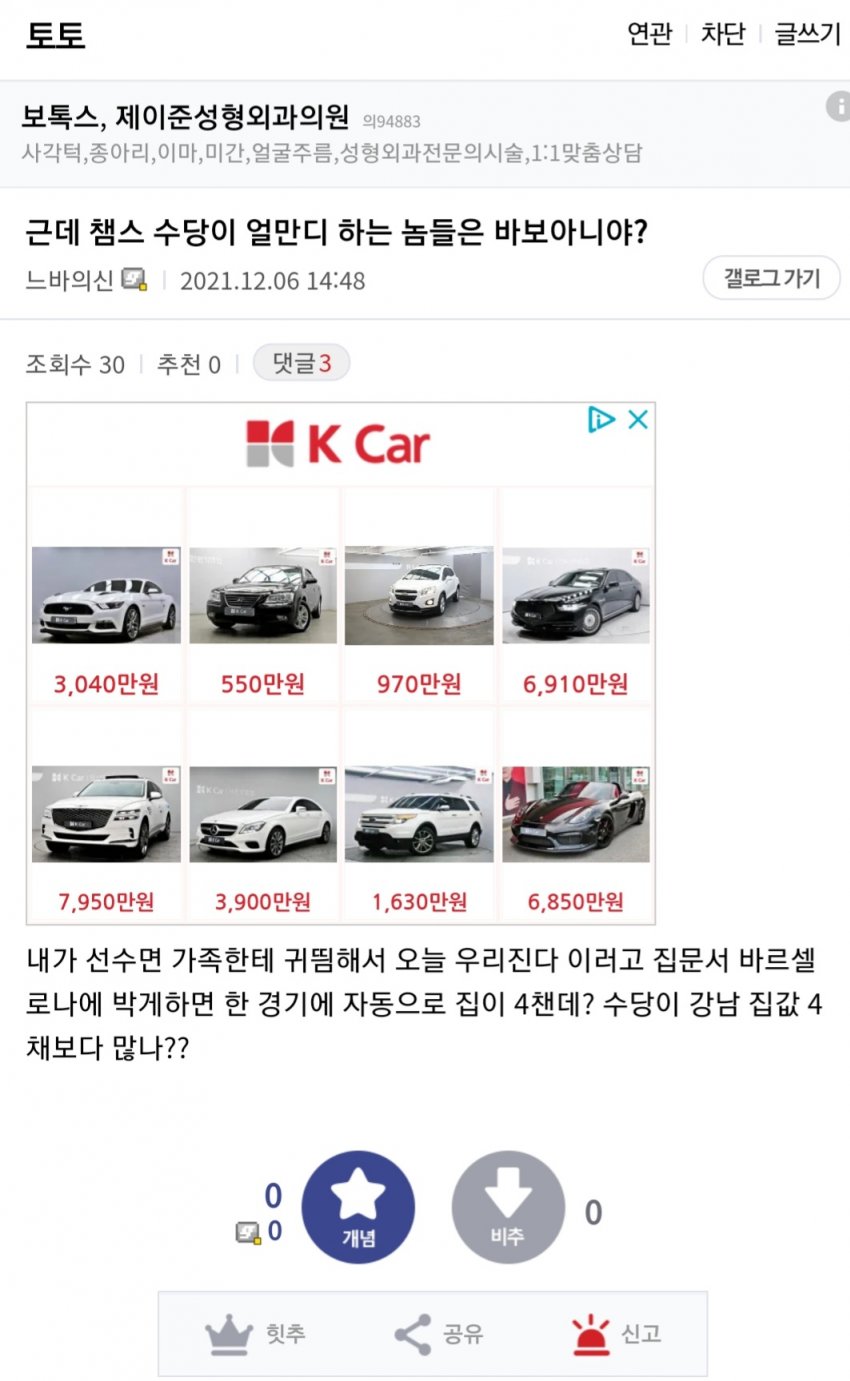Open the 연관 related posts link
The width and height of the screenshot is (850, 1381).
pos(649,34)
